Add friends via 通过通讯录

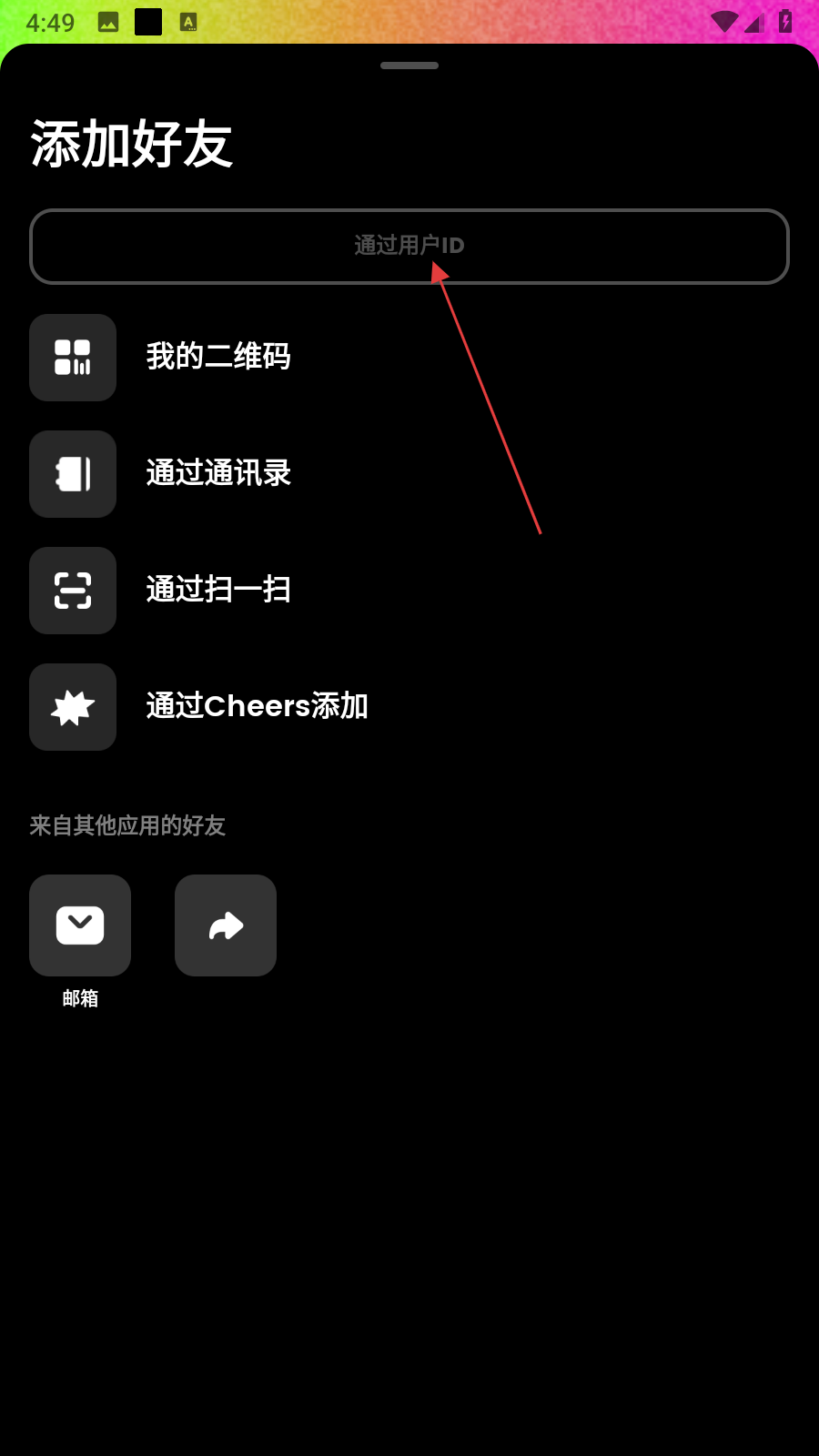[x=218, y=473]
